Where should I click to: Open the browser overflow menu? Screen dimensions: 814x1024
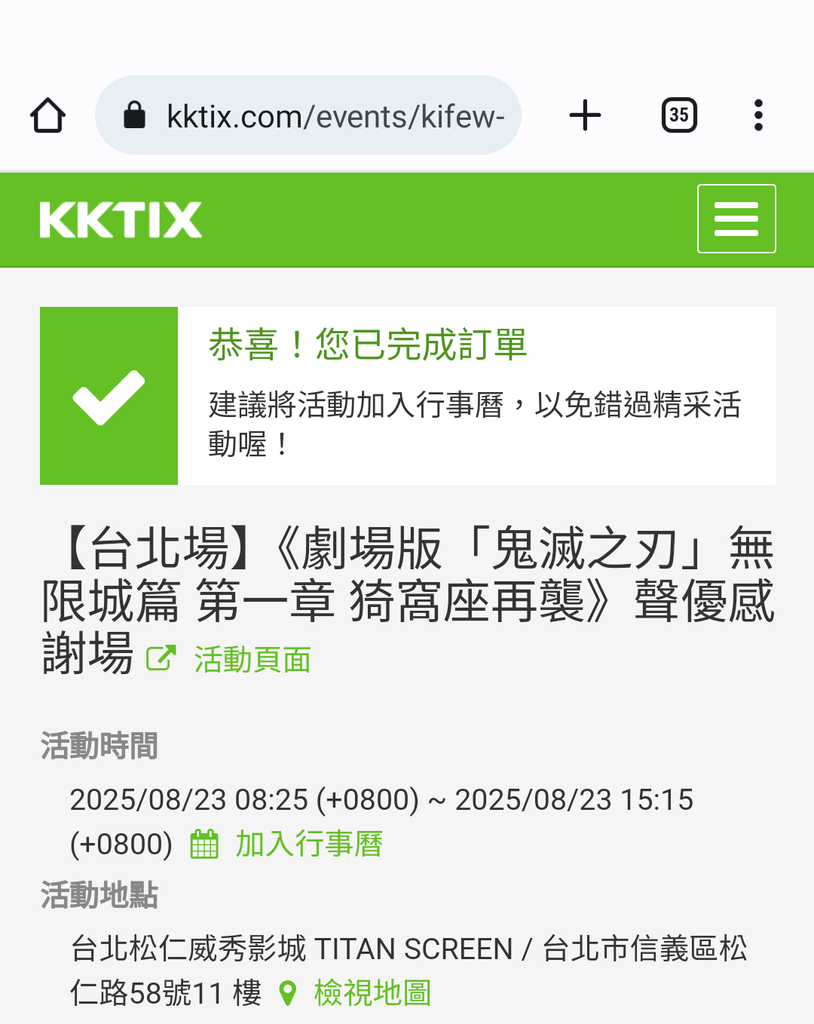(758, 116)
